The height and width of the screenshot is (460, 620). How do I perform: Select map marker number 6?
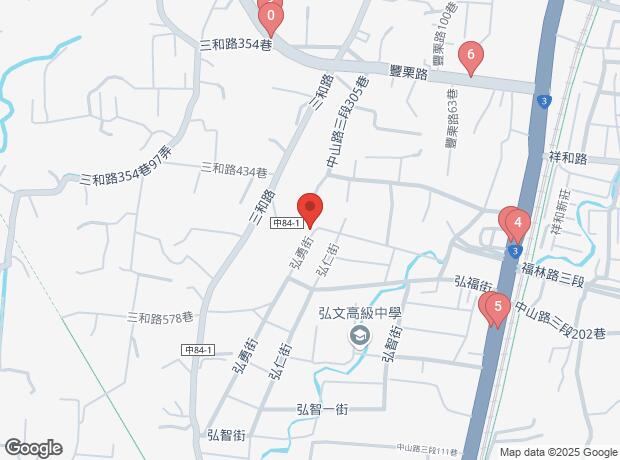pyautogui.click(x=472, y=55)
